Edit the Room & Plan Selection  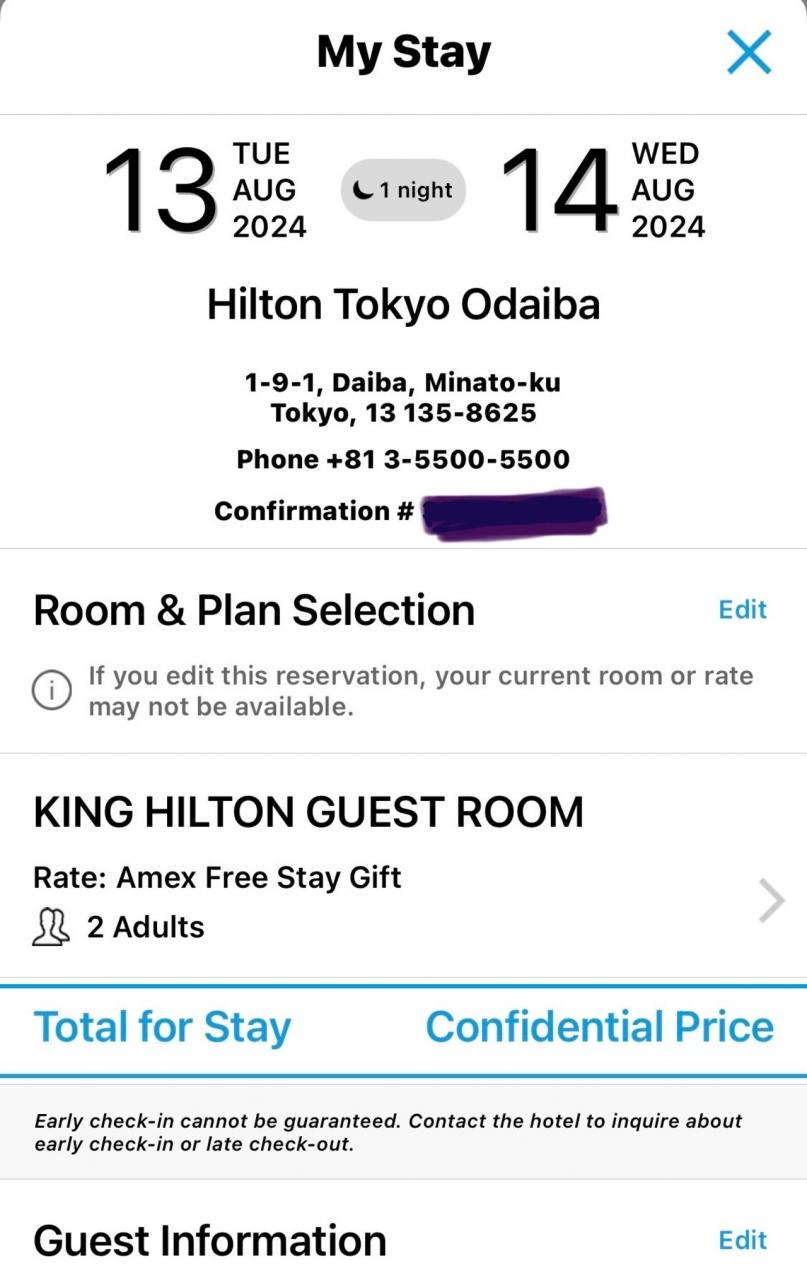(x=742, y=610)
